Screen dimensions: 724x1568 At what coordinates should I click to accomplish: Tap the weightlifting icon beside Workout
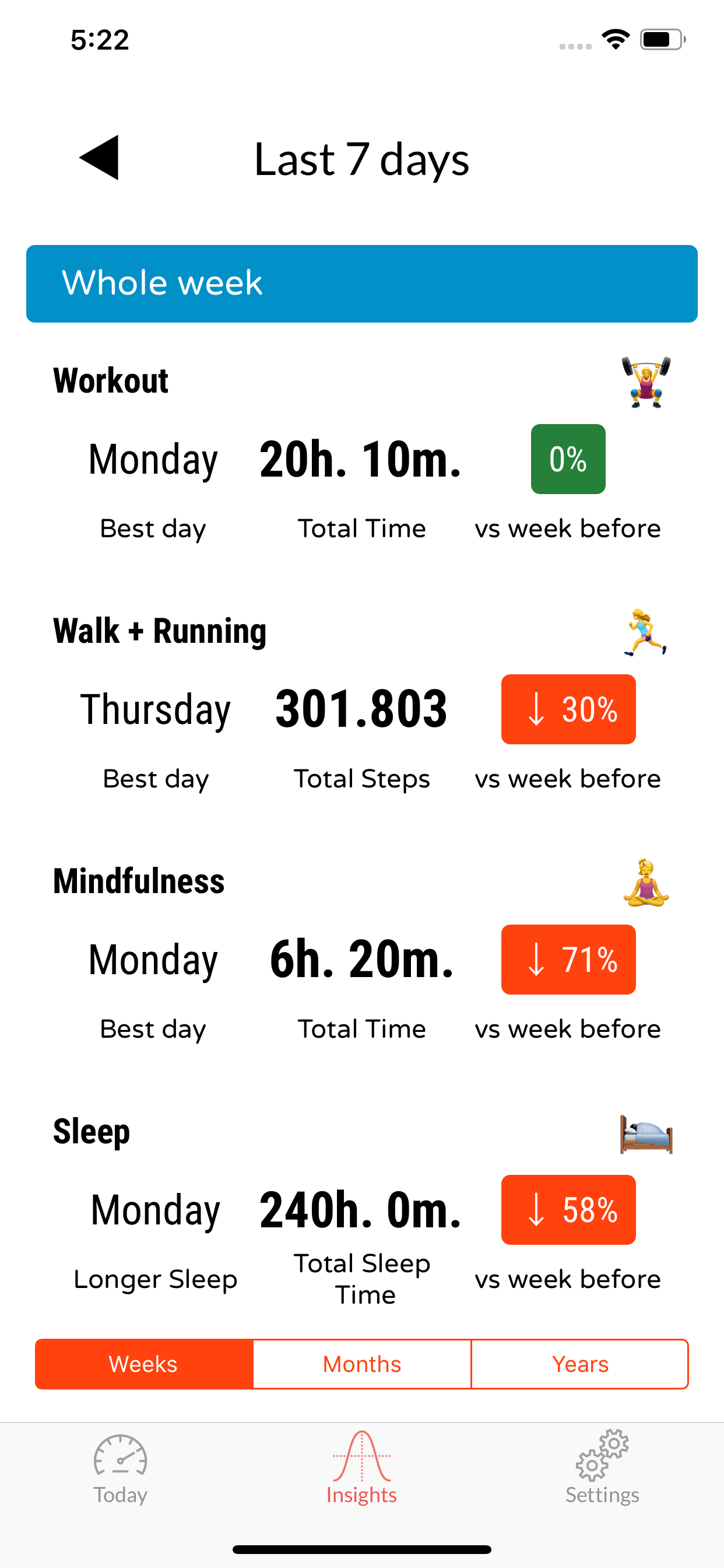646,381
